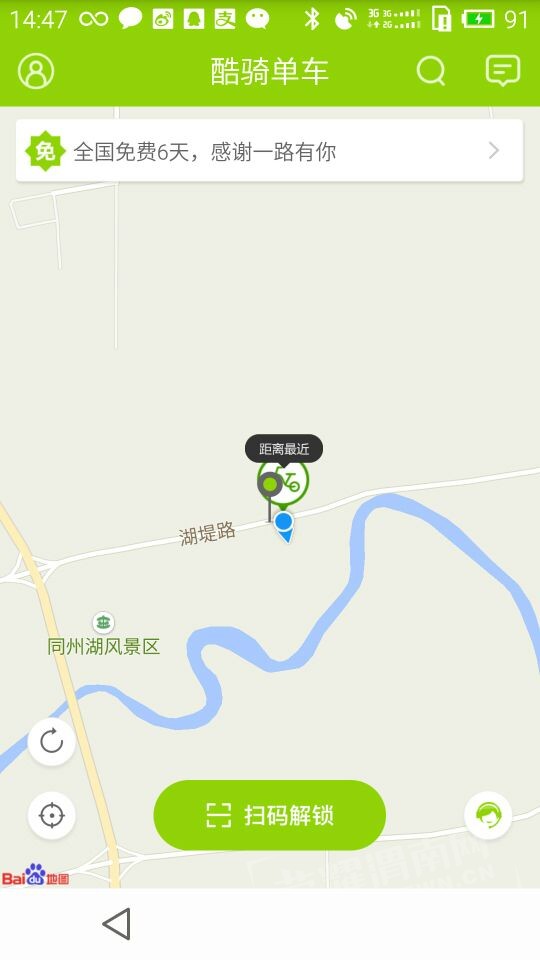The image size is (540, 960).
Task: Recenter the map on my location
Action: coord(51,816)
